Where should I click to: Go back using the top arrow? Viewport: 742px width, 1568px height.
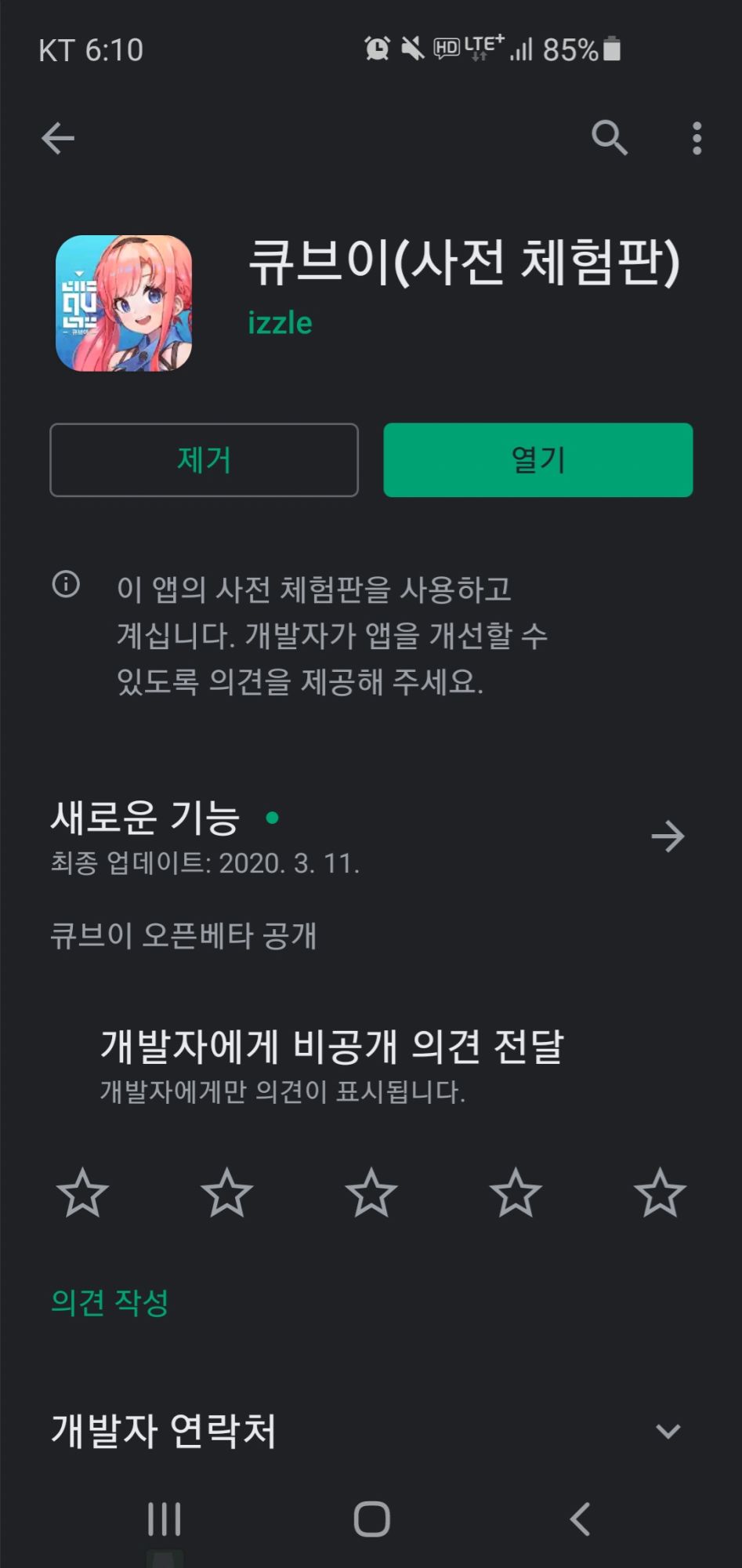tap(58, 139)
